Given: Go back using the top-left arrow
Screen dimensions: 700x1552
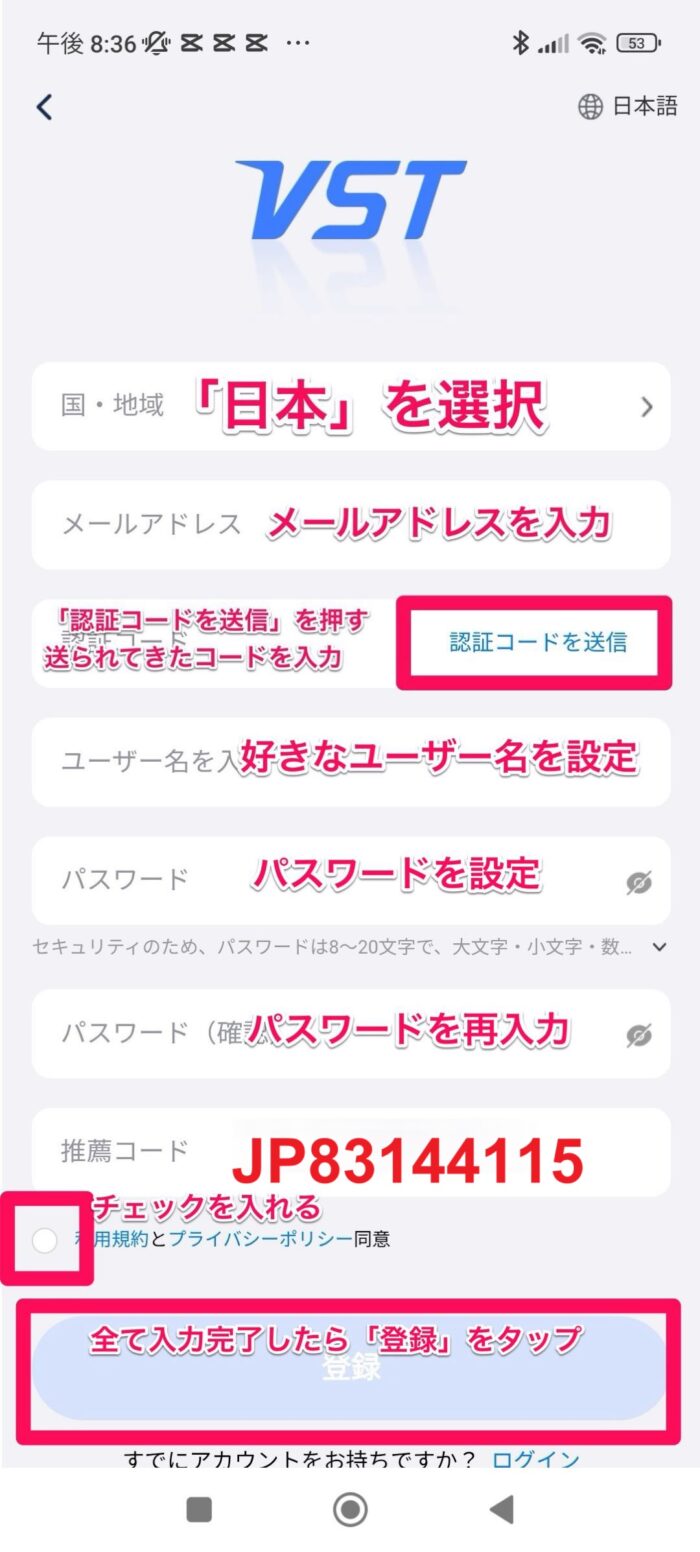Looking at the screenshot, I should (x=44, y=107).
